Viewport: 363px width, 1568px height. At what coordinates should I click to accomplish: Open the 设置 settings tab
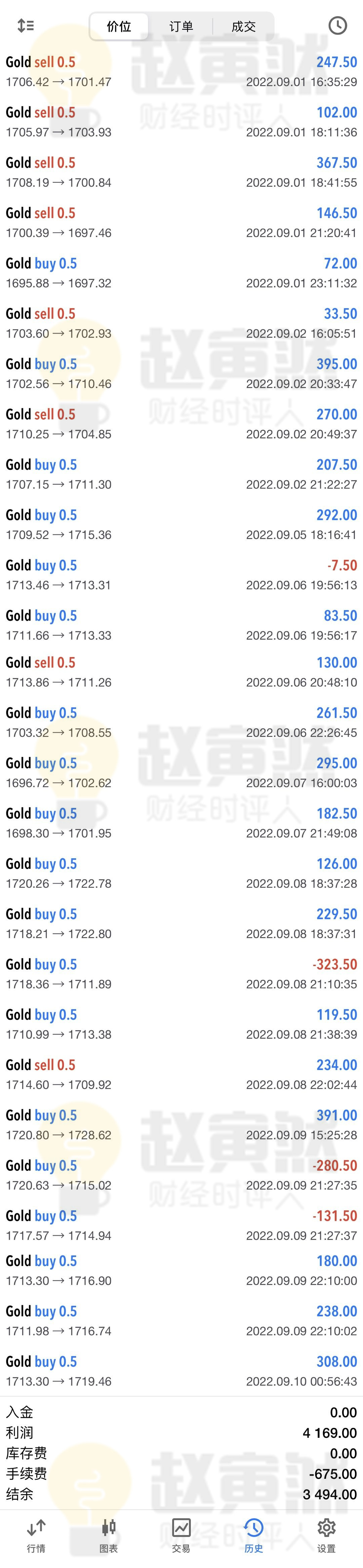click(326, 1535)
